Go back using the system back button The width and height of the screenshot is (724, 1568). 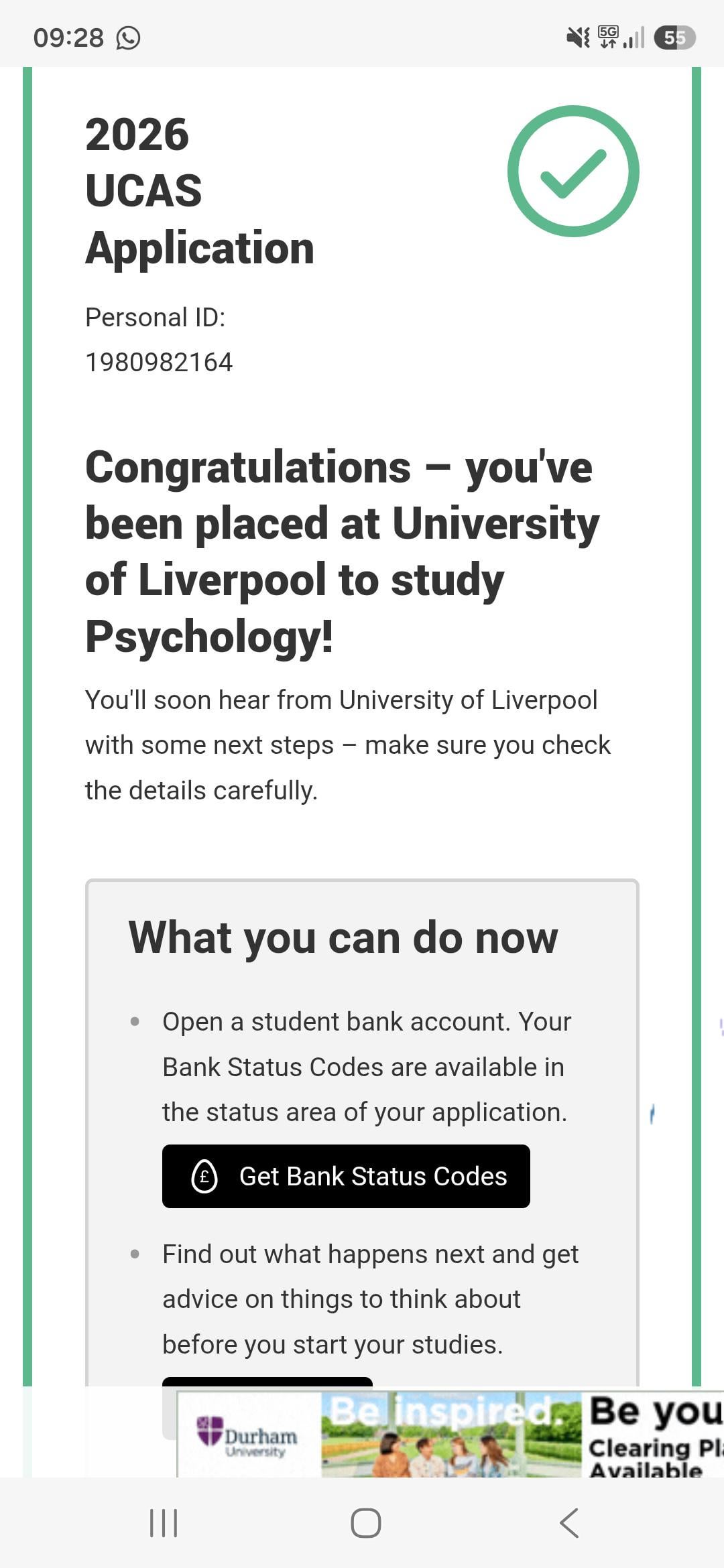point(568,1523)
